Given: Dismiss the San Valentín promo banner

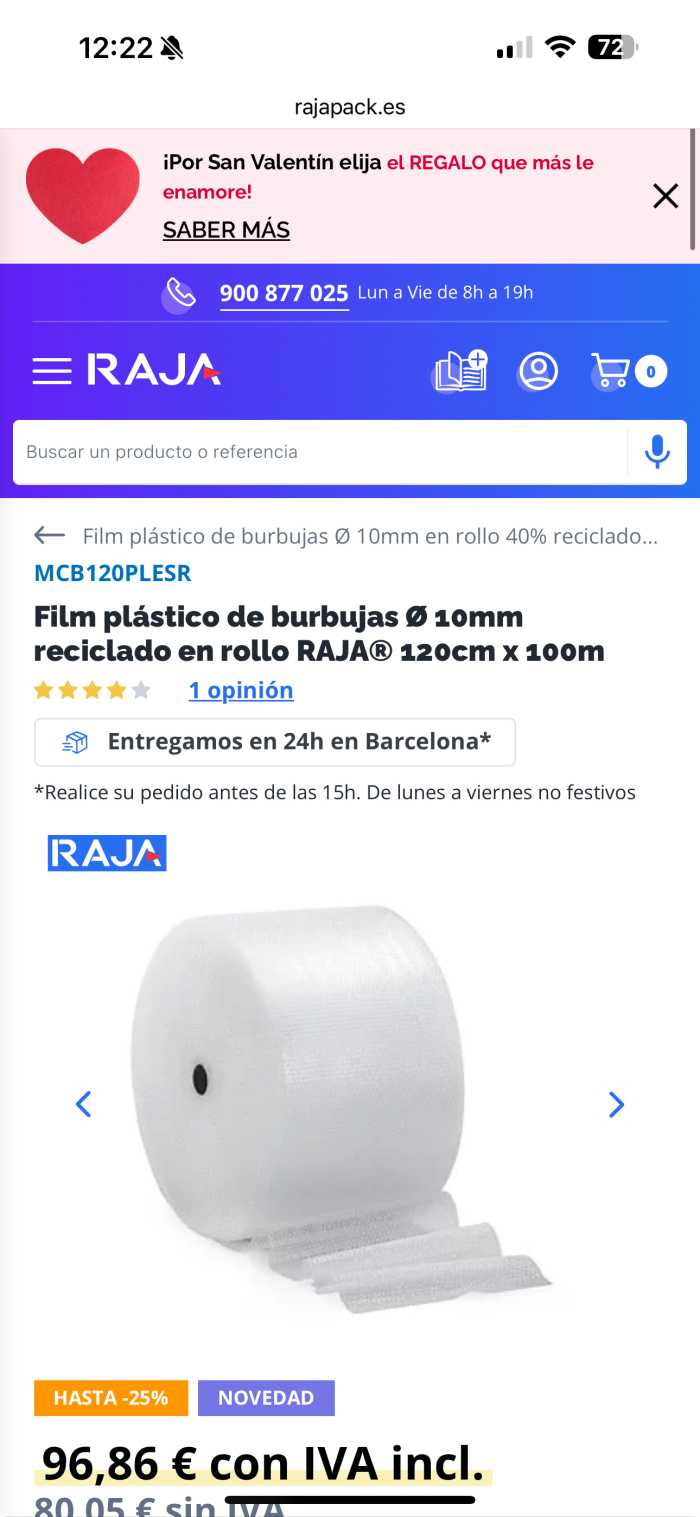Looking at the screenshot, I should coord(665,196).
